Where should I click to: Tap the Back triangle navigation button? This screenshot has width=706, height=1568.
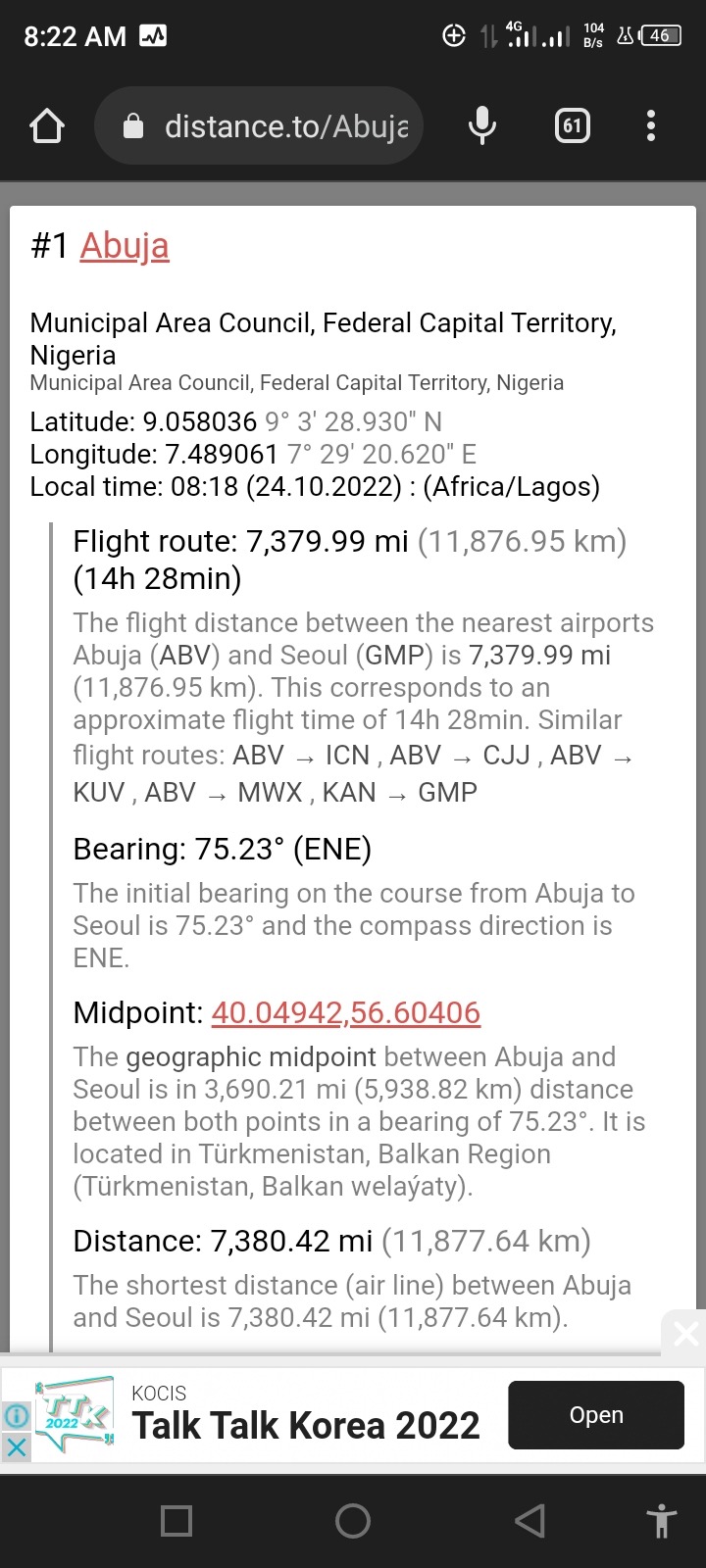[529, 1521]
